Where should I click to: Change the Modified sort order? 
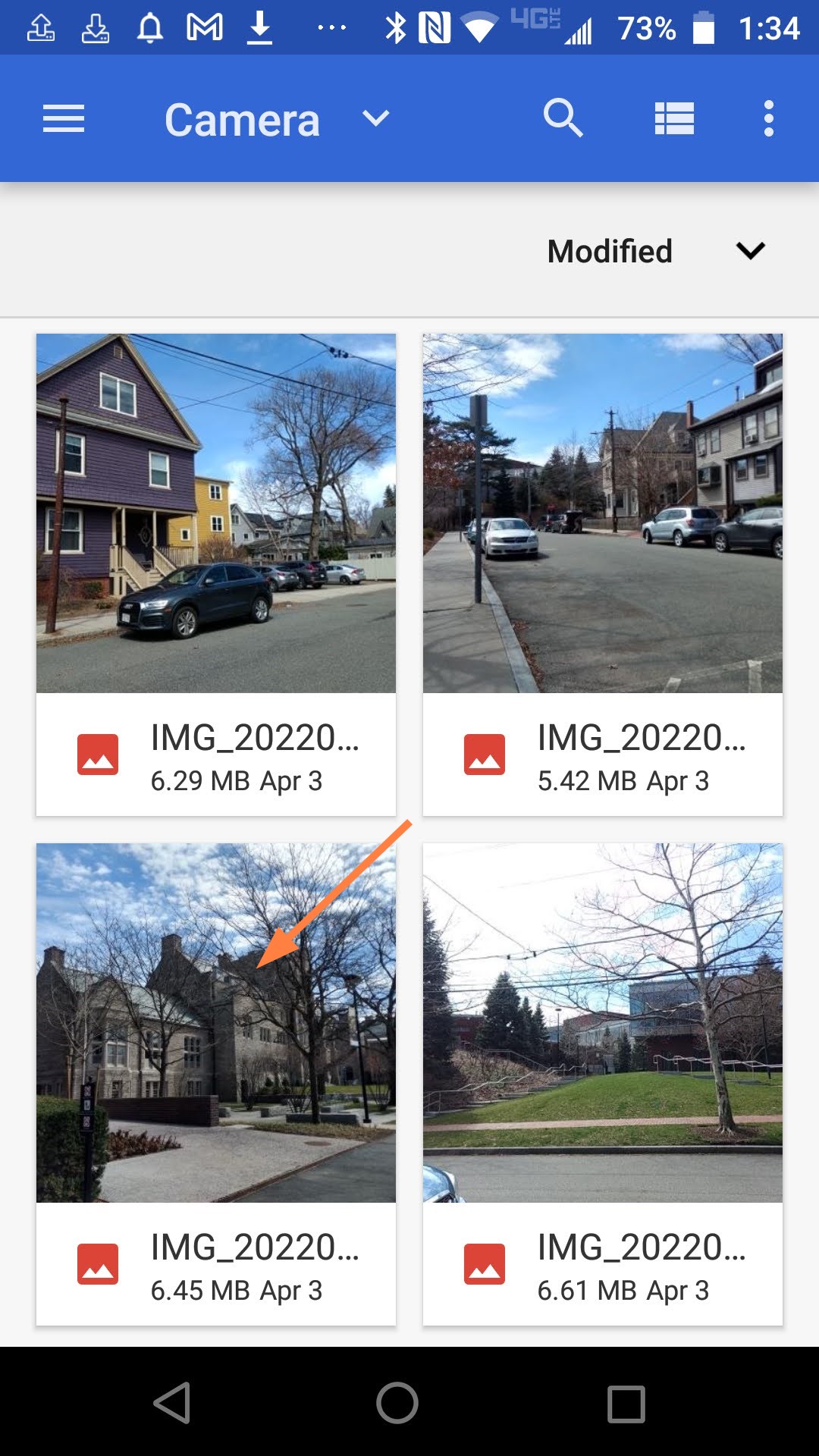coord(656,251)
